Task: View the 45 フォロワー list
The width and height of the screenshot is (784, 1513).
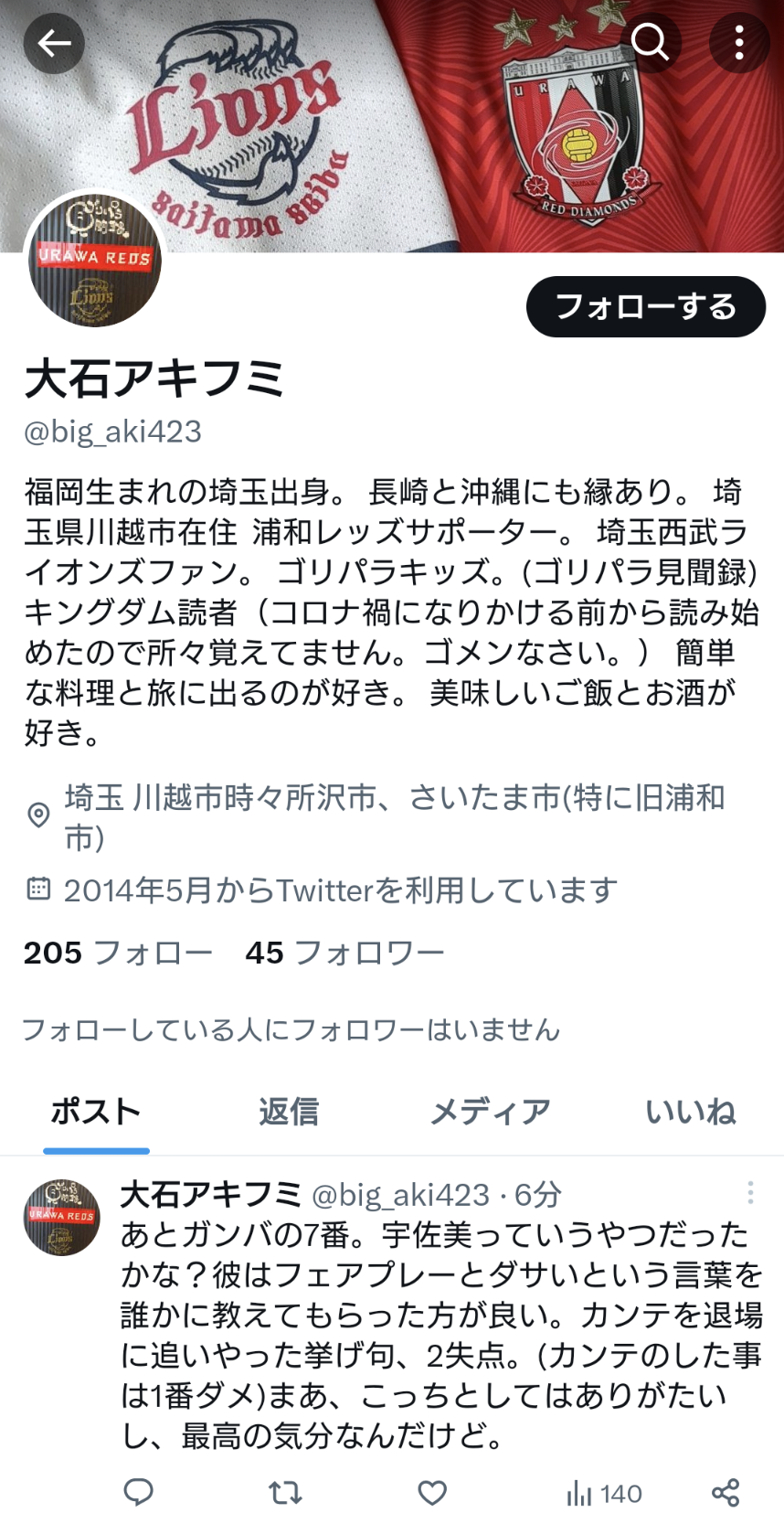Action: 344,953
